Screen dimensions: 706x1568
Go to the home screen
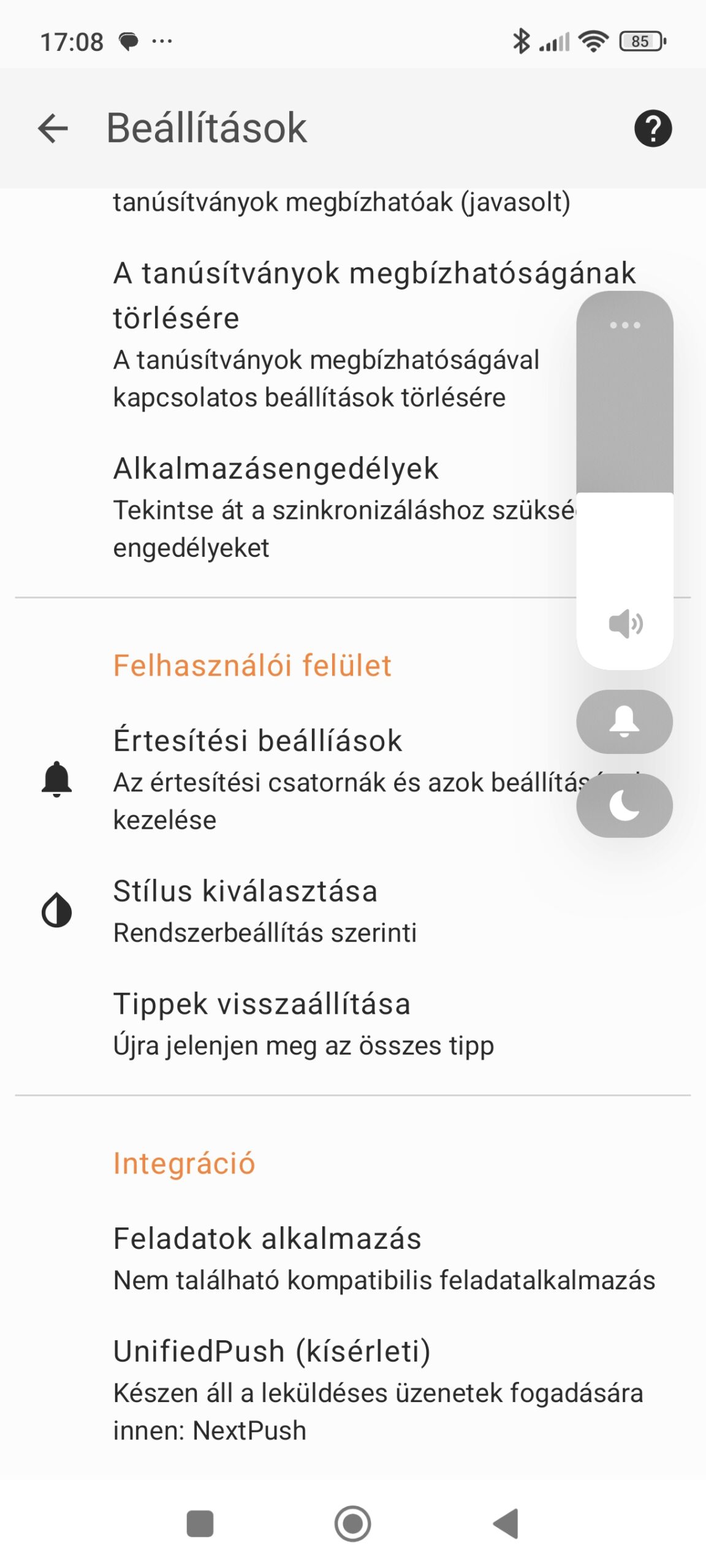(352, 1523)
